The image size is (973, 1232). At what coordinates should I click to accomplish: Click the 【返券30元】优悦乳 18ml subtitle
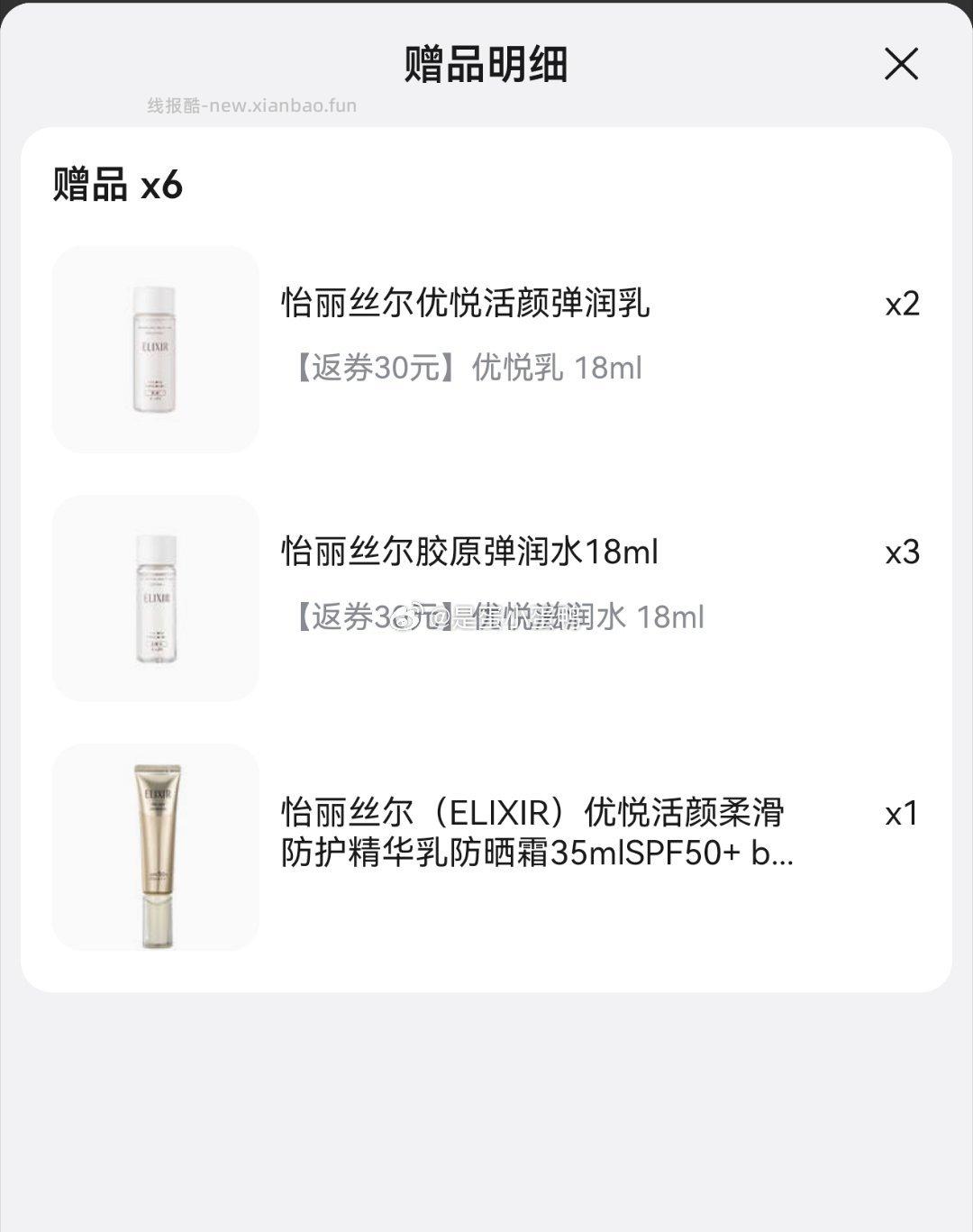coord(465,366)
